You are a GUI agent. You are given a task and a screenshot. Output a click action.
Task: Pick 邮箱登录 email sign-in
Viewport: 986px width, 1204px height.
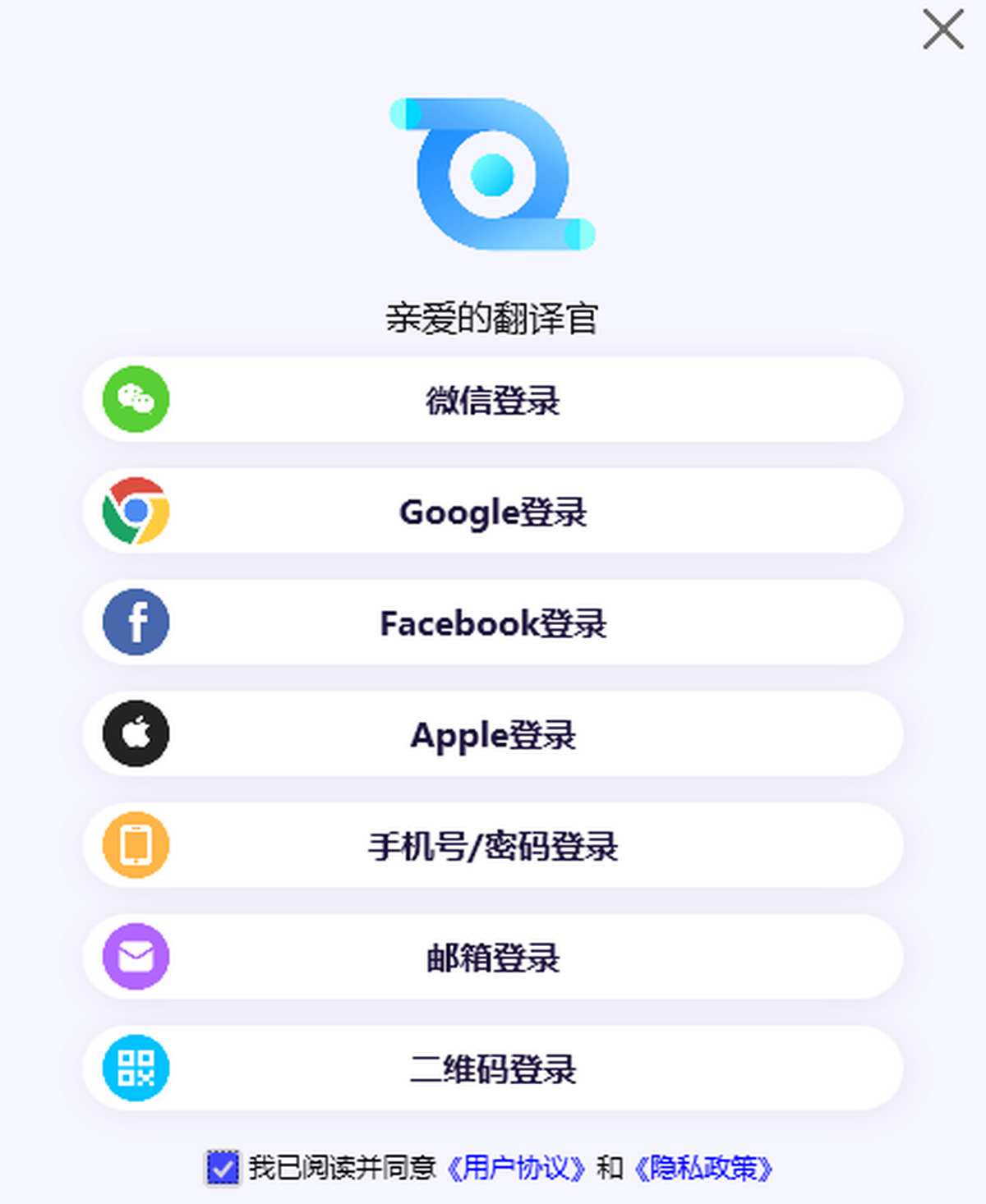(493, 958)
